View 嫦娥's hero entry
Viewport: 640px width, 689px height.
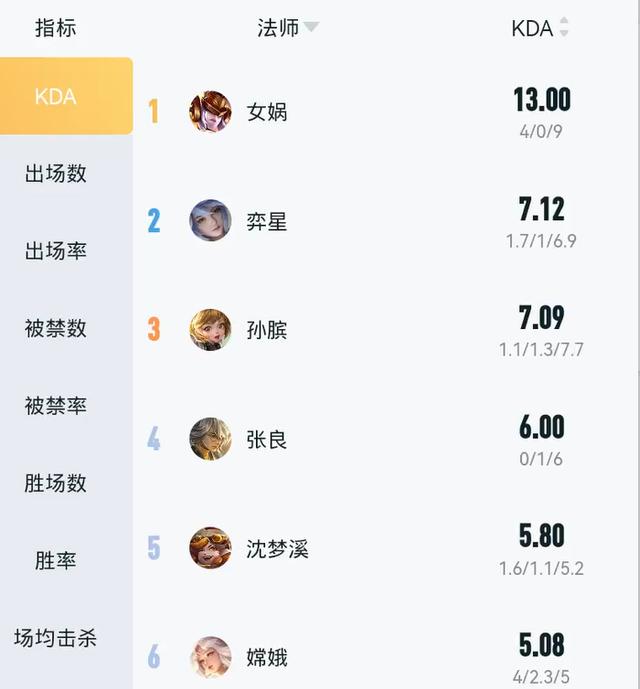(266, 657)
